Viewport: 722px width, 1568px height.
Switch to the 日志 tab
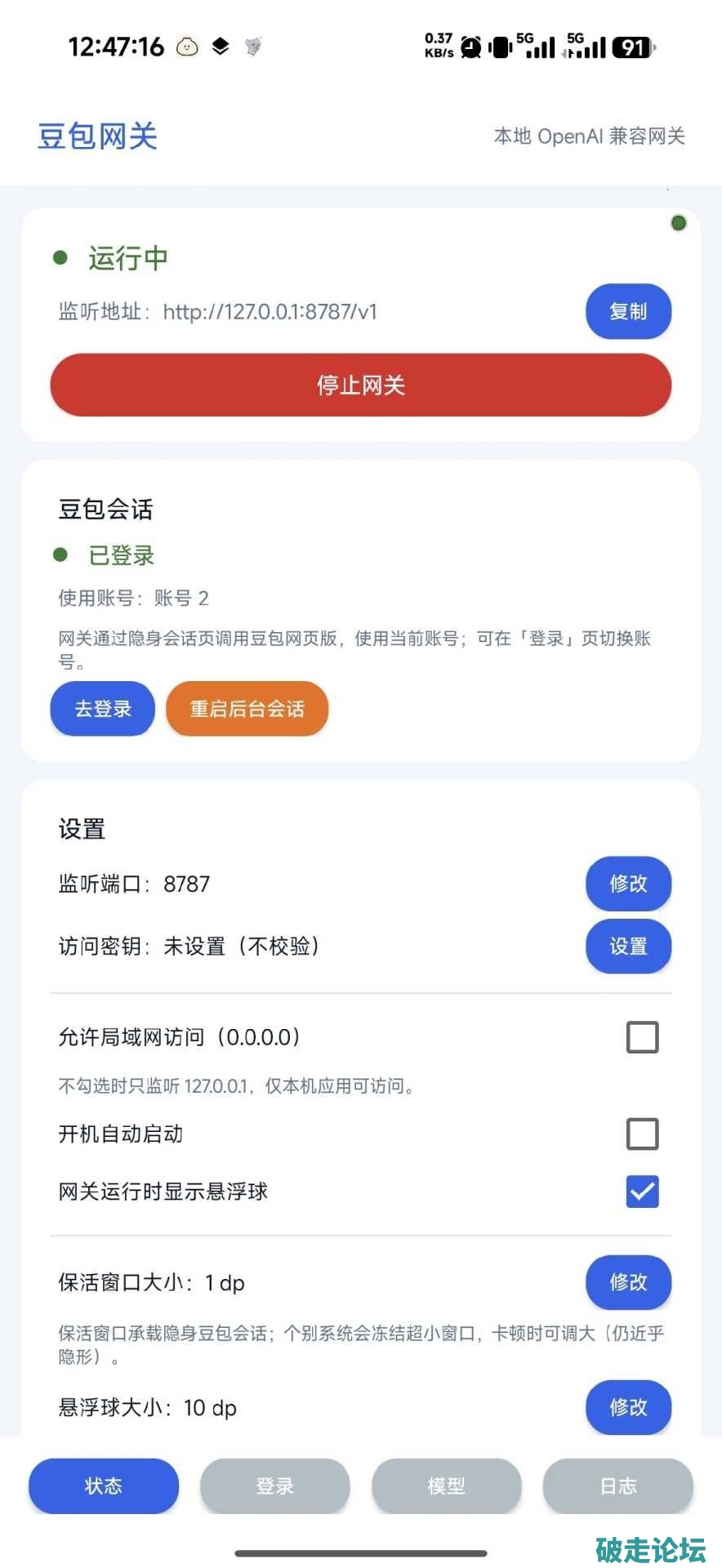[618, 1486]
